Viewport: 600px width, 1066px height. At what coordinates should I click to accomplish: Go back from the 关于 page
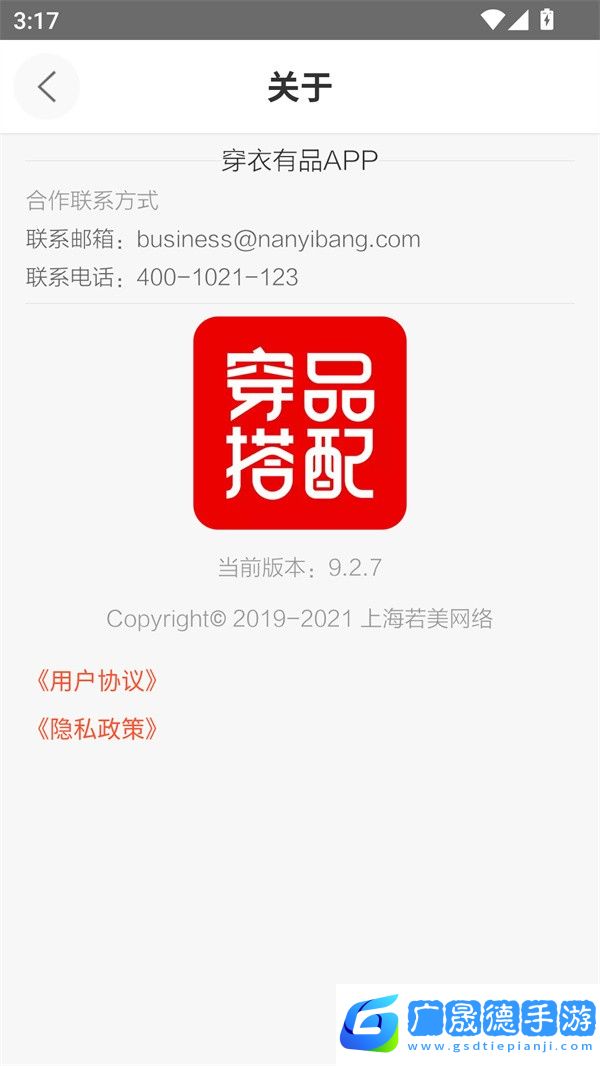point(46,87)
